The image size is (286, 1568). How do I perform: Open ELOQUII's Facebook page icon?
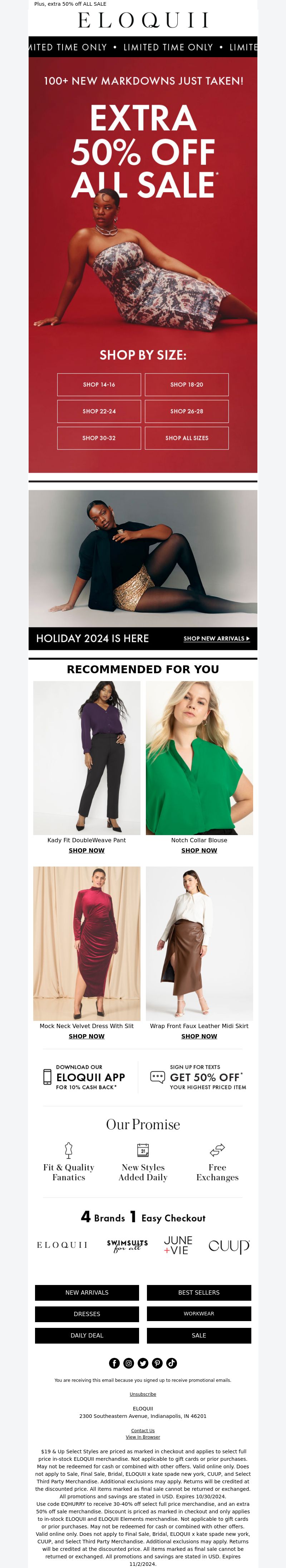coord(114,1363)
